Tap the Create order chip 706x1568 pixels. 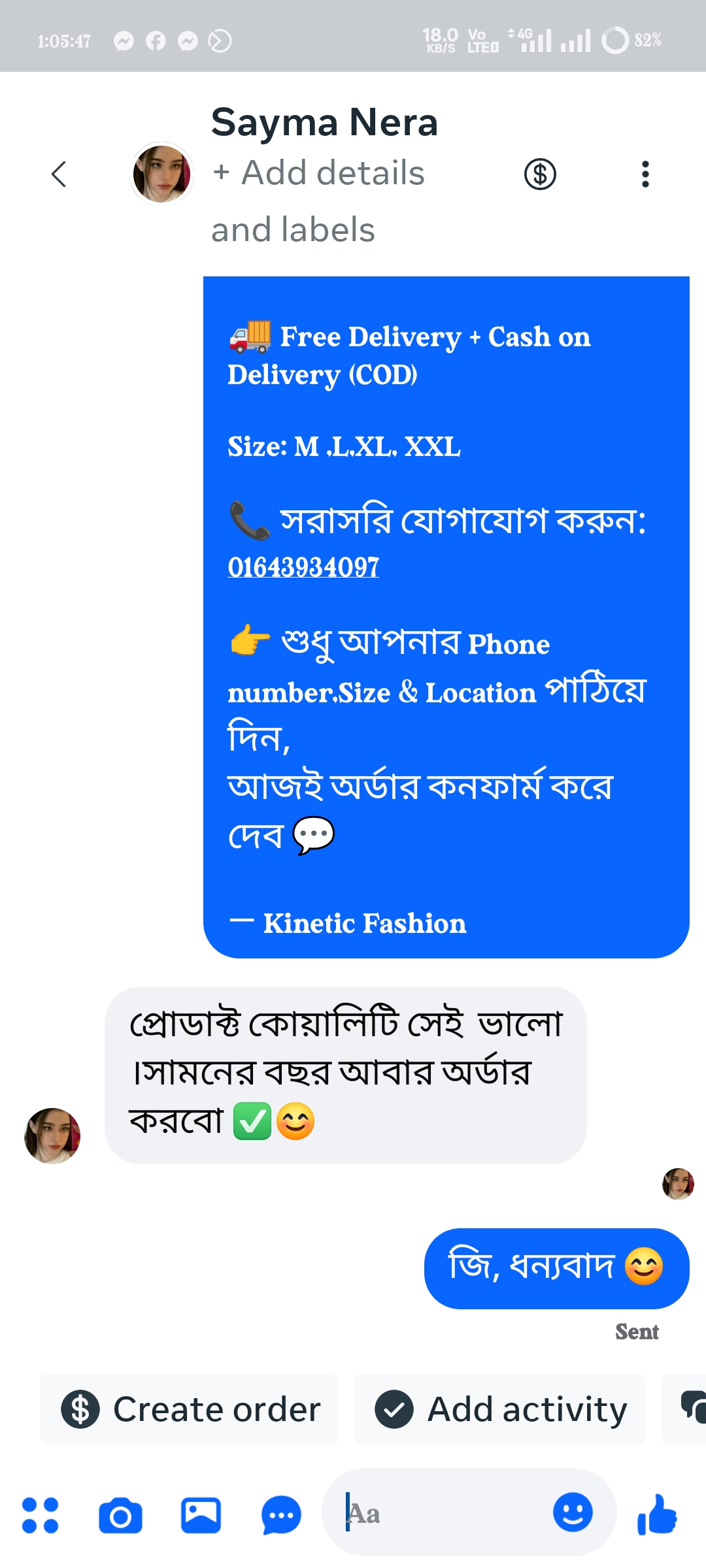point(190,1409)
